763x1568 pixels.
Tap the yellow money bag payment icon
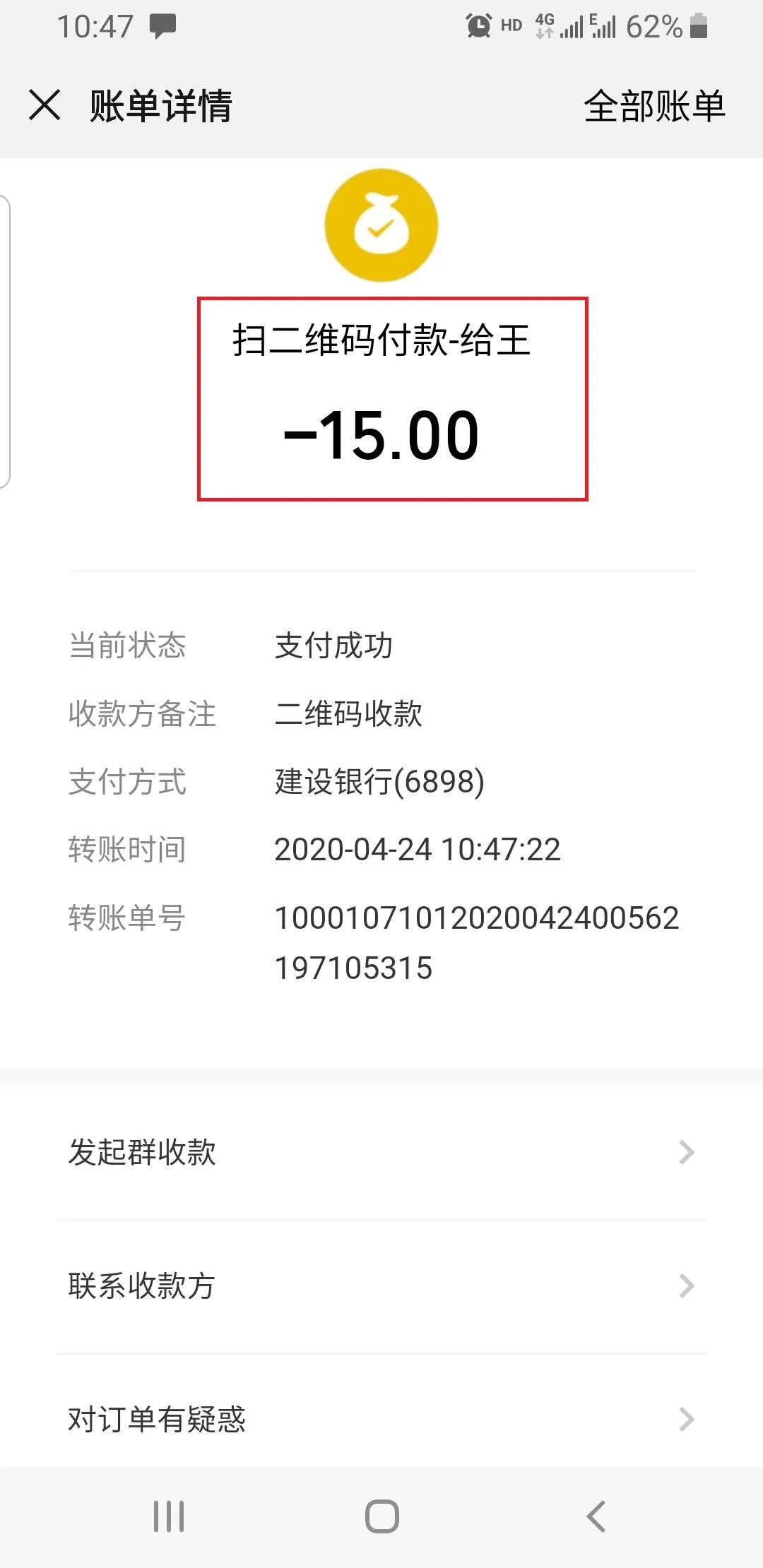380,225
